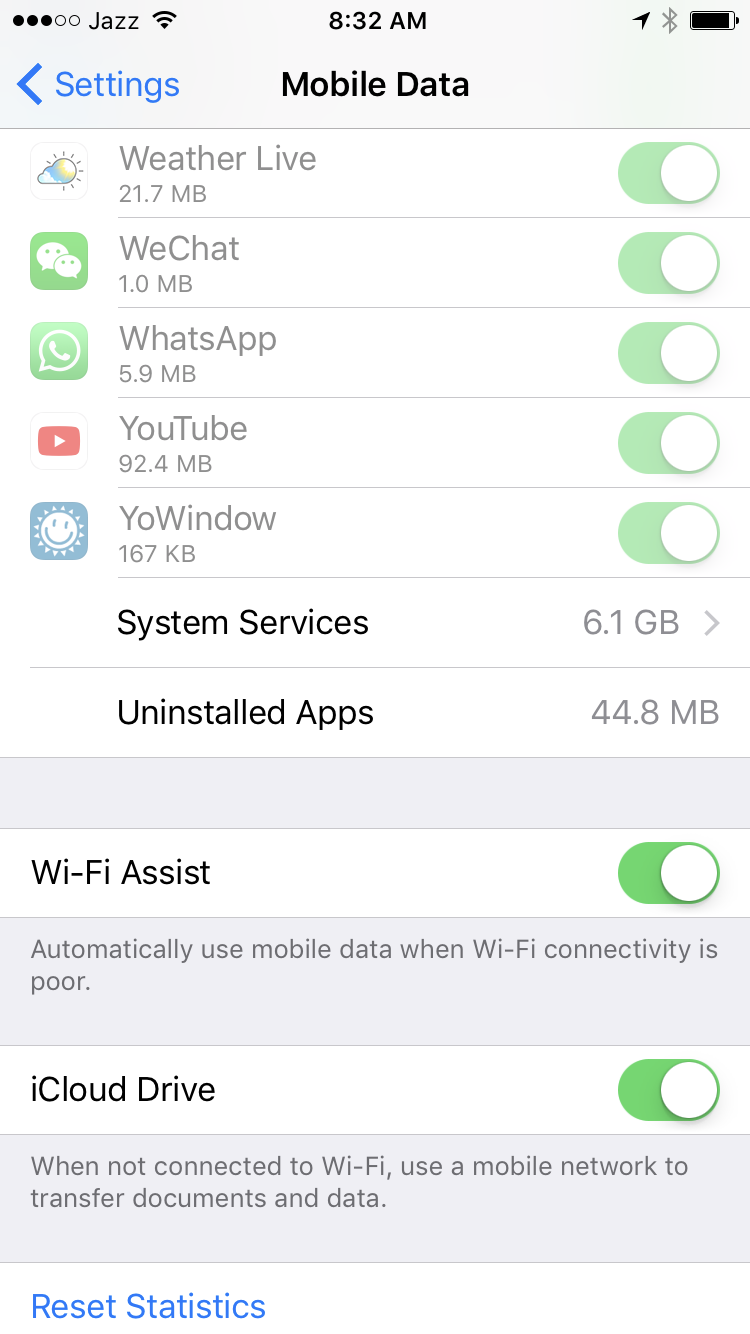Toggle mobile data for Weather Live
The image size is (750, 1334).
pyautogui.click(x=669, y=173)
